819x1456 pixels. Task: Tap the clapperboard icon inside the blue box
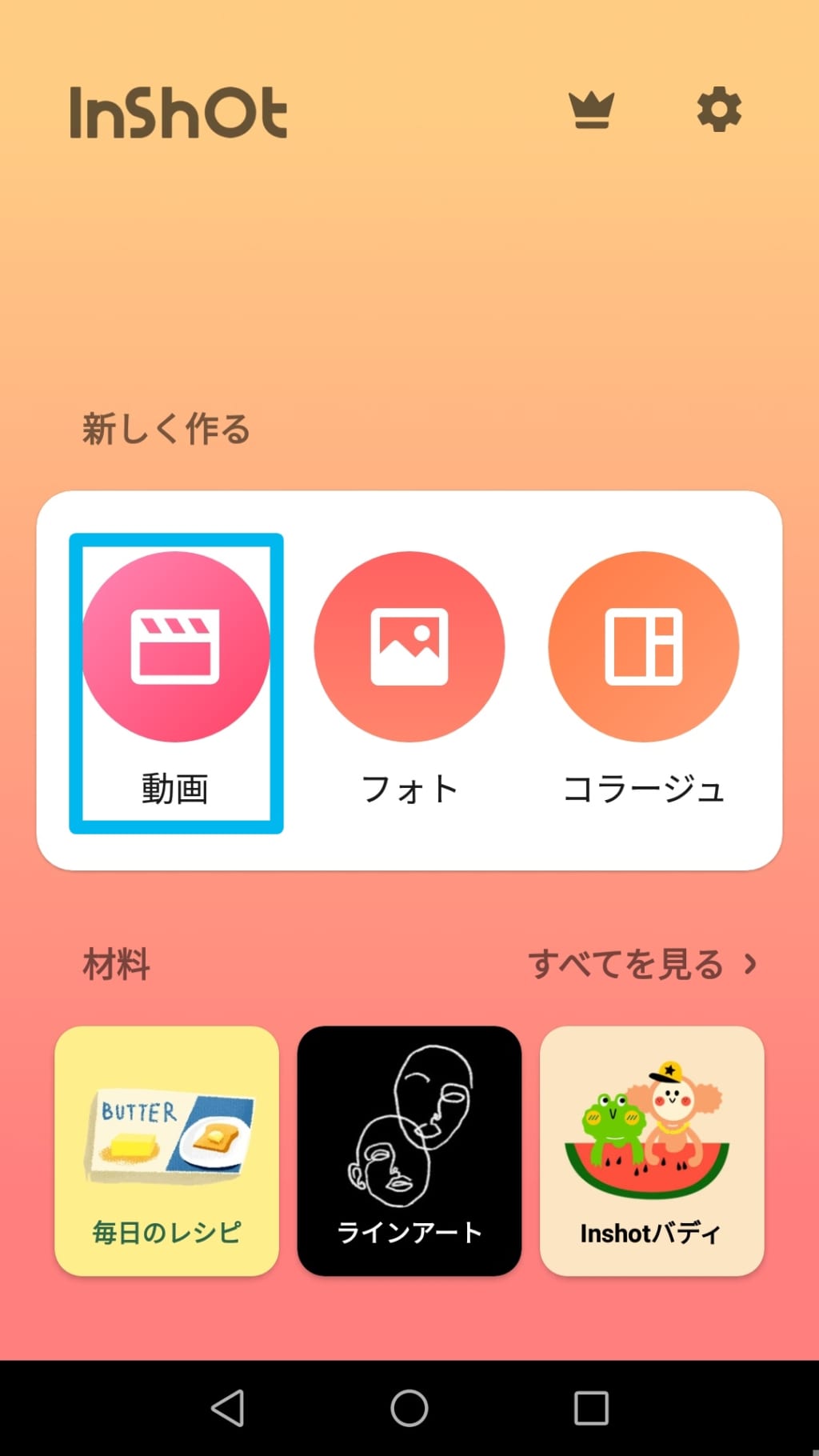pos(176,644)
